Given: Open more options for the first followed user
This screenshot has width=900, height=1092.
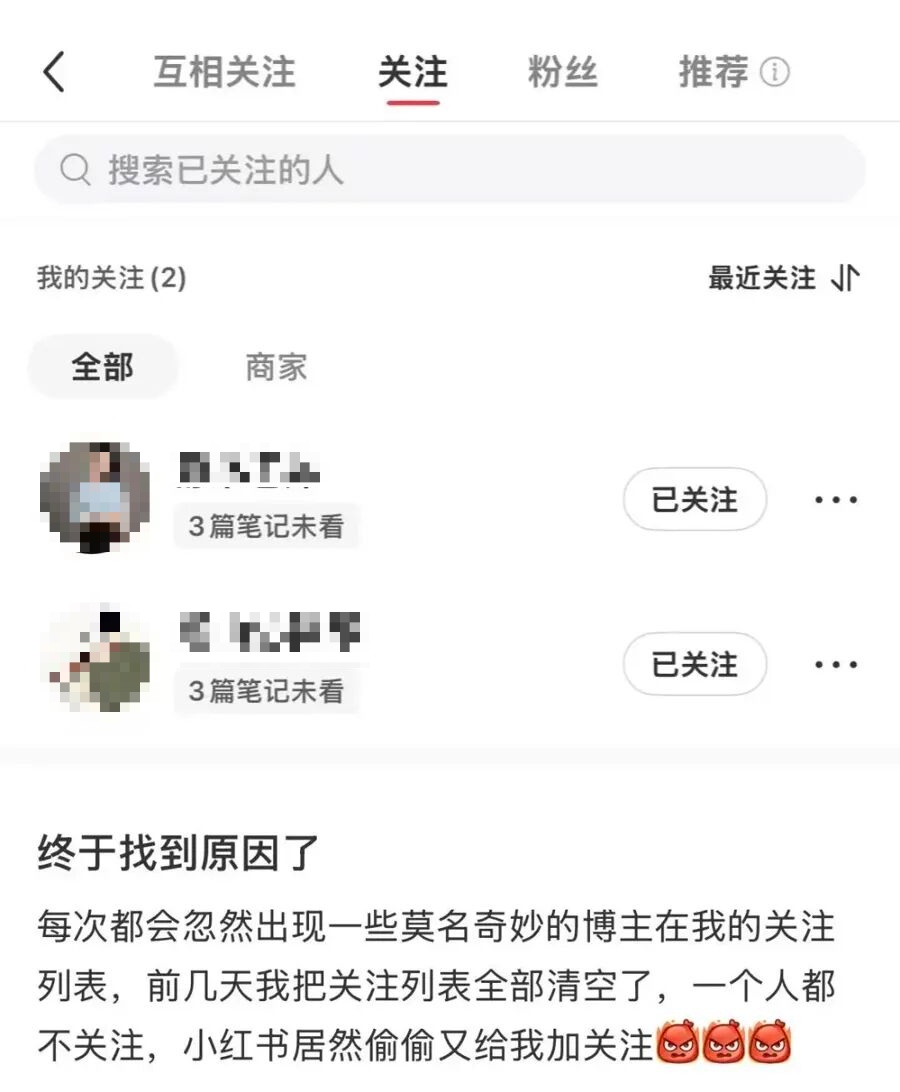Looking at the screenshot, I should (x=836, y=499).
